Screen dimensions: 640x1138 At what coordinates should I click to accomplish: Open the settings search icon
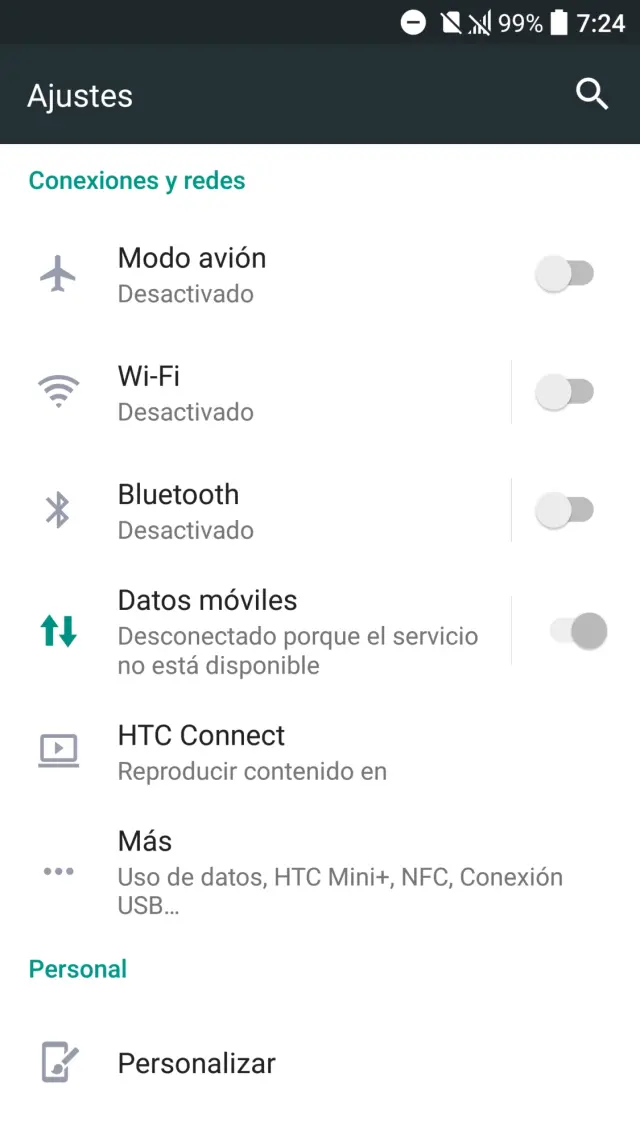(592, 95)
